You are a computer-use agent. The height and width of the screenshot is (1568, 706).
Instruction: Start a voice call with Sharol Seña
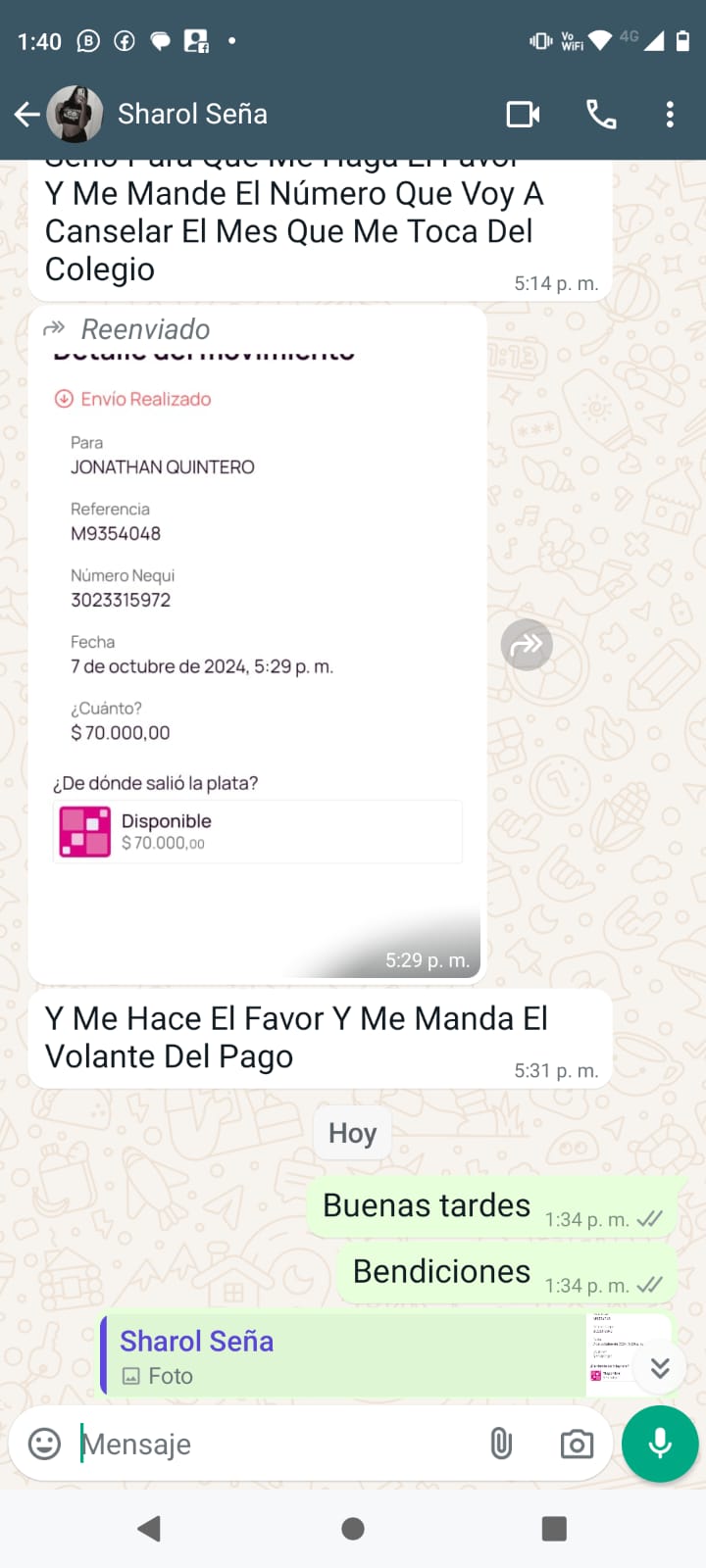click(601, 115)
